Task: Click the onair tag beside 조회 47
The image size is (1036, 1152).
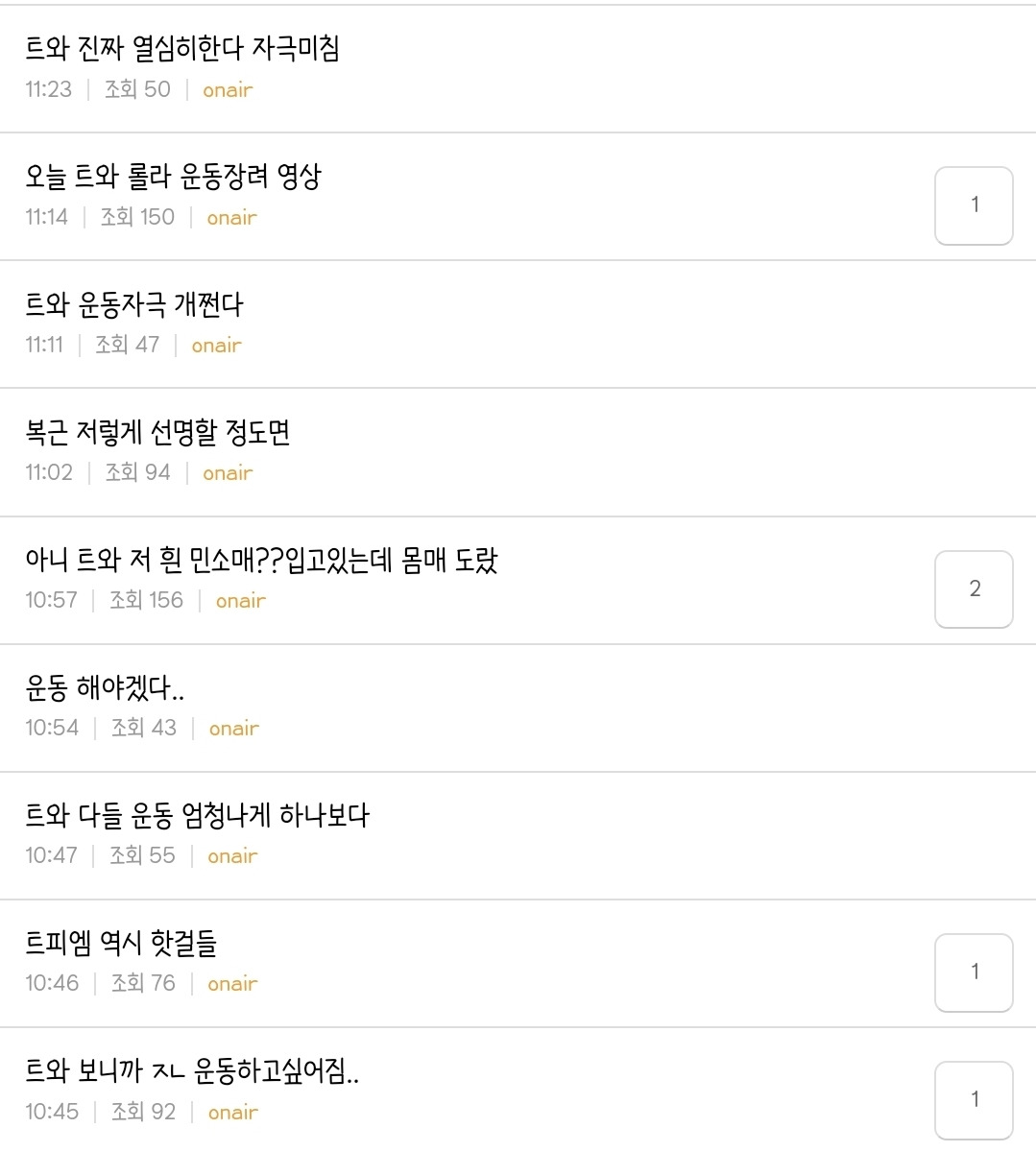Action: click(216, 345)
